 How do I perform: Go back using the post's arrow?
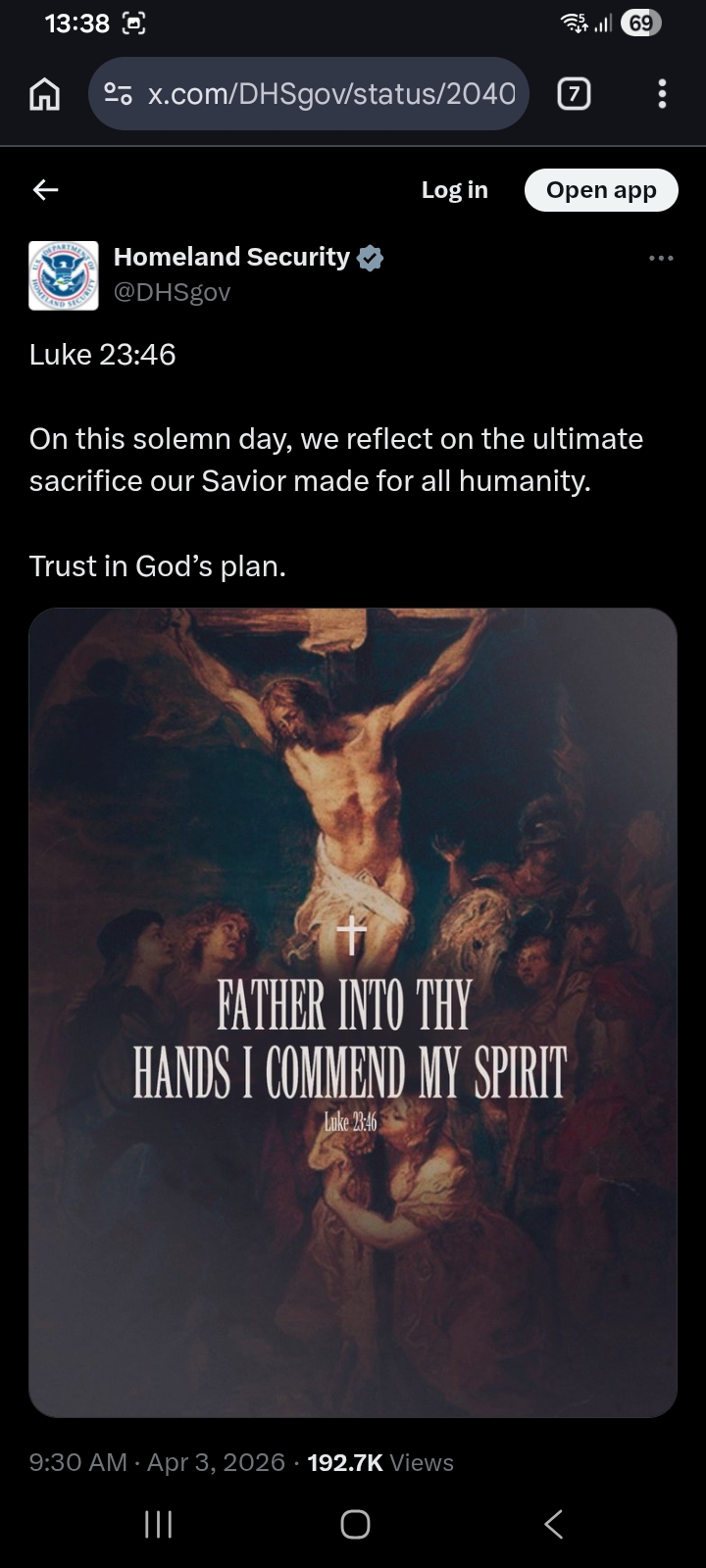(46, 190)
